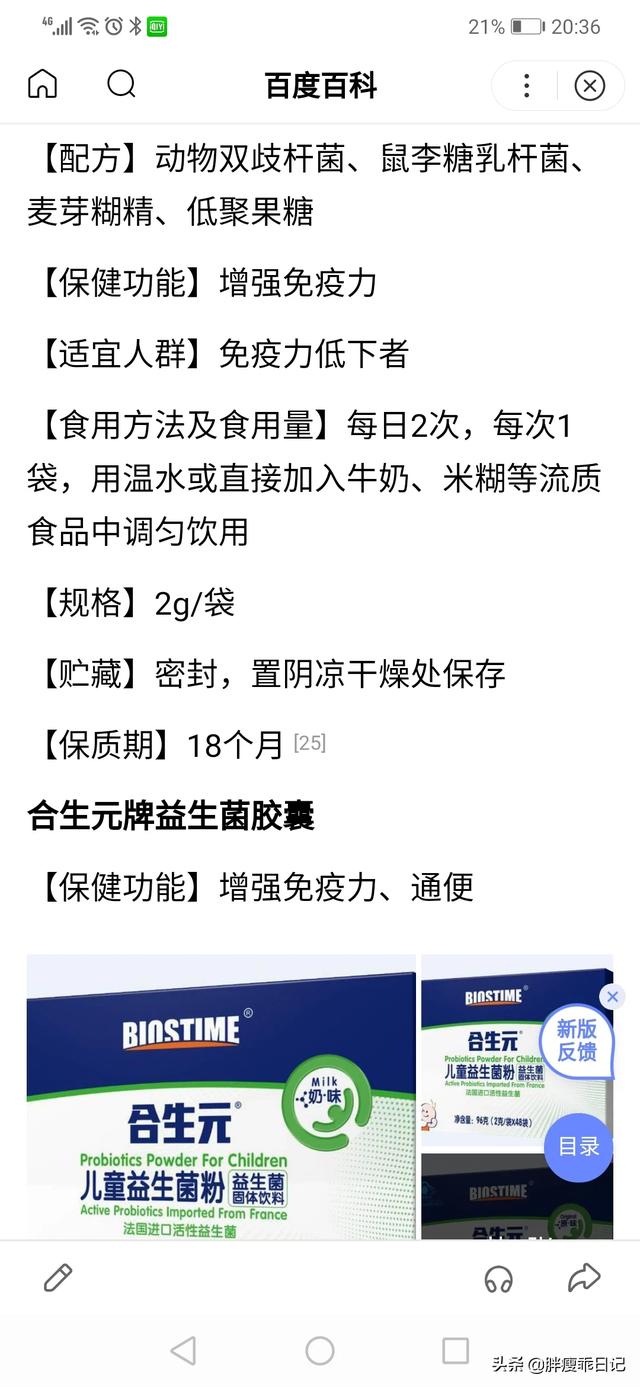
Task: Open the system recent apps button
Action: pyautogui.click(x=455, y=1351)
